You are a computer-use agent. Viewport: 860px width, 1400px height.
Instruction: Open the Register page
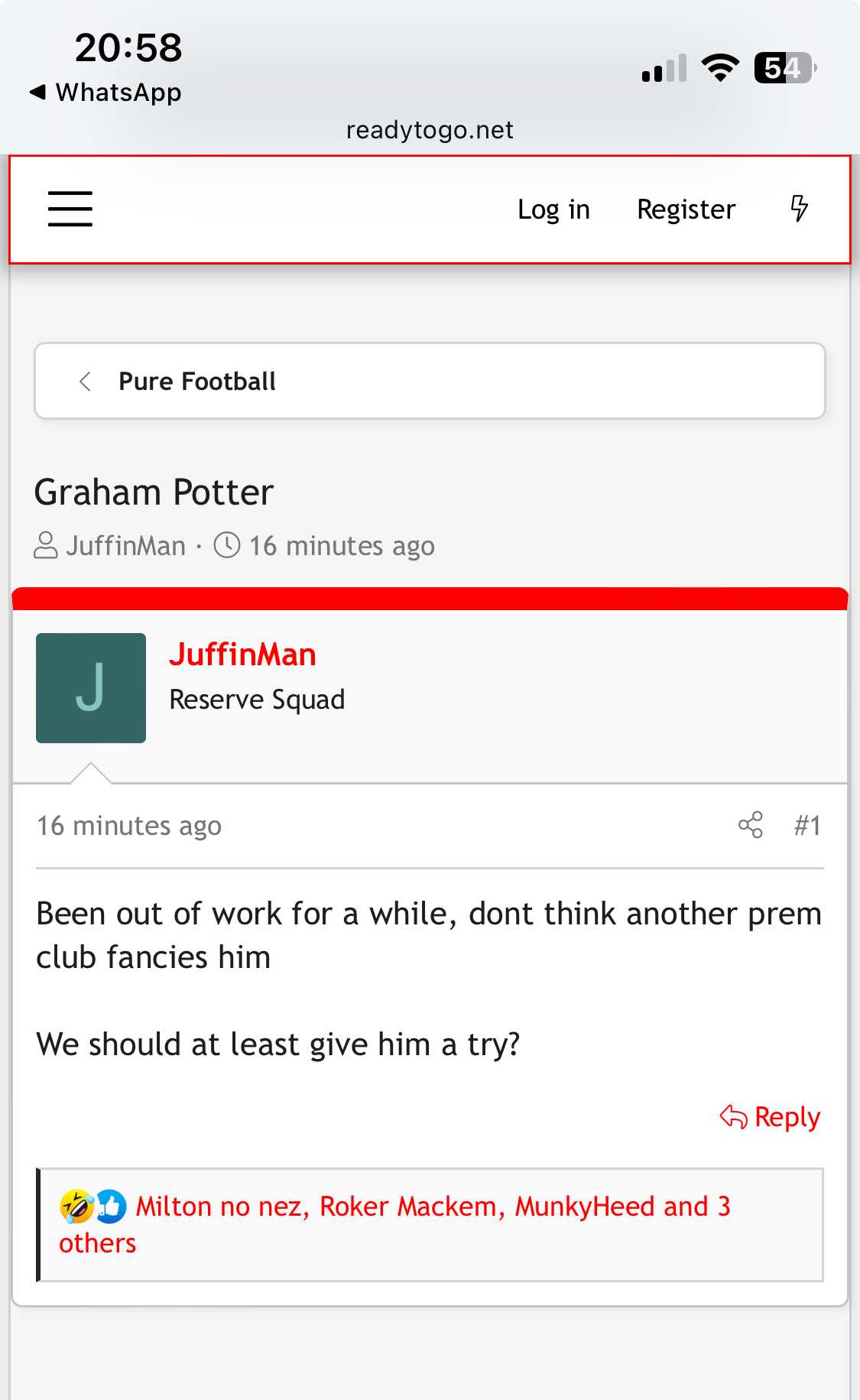point(686,210)
